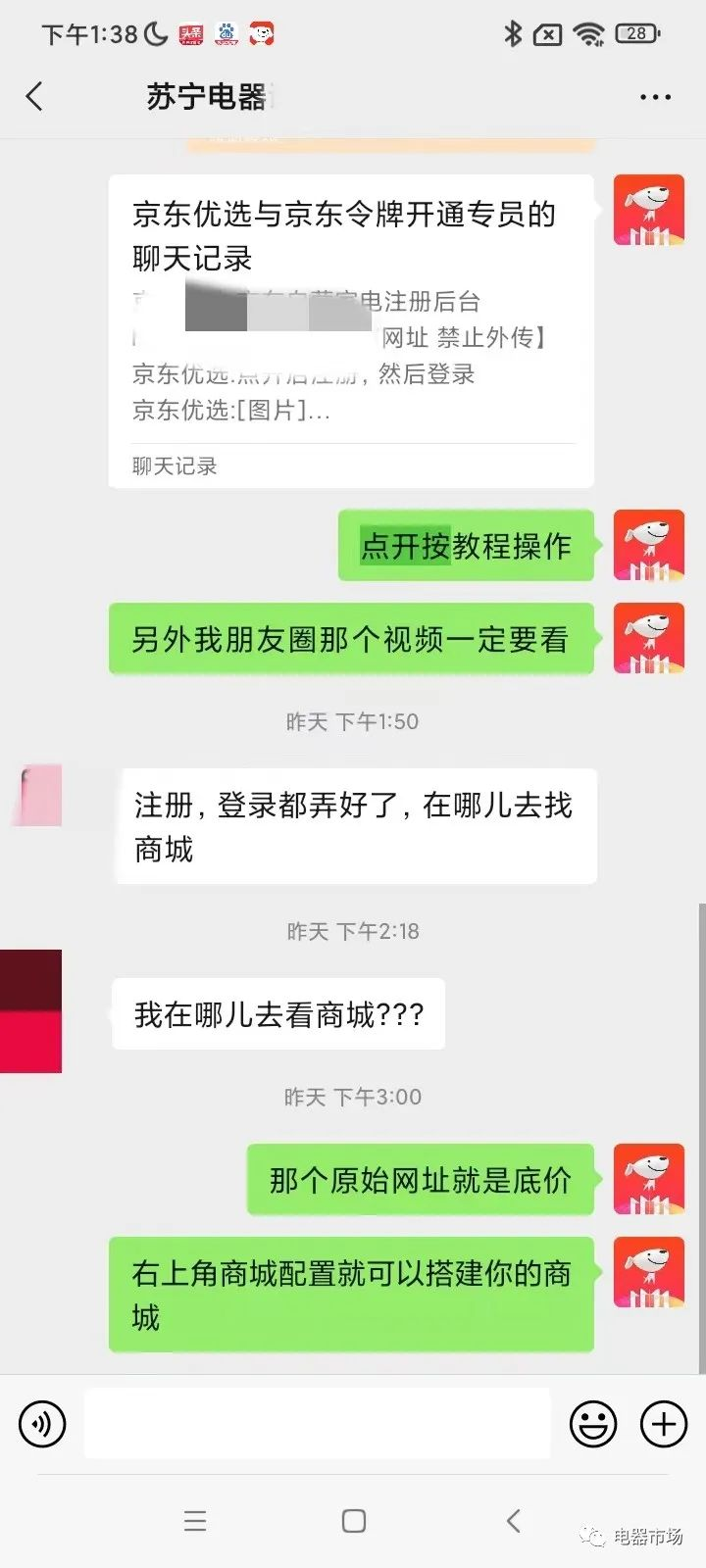Open the chat's three-dot menu
706x1568 pixels.
654,97
